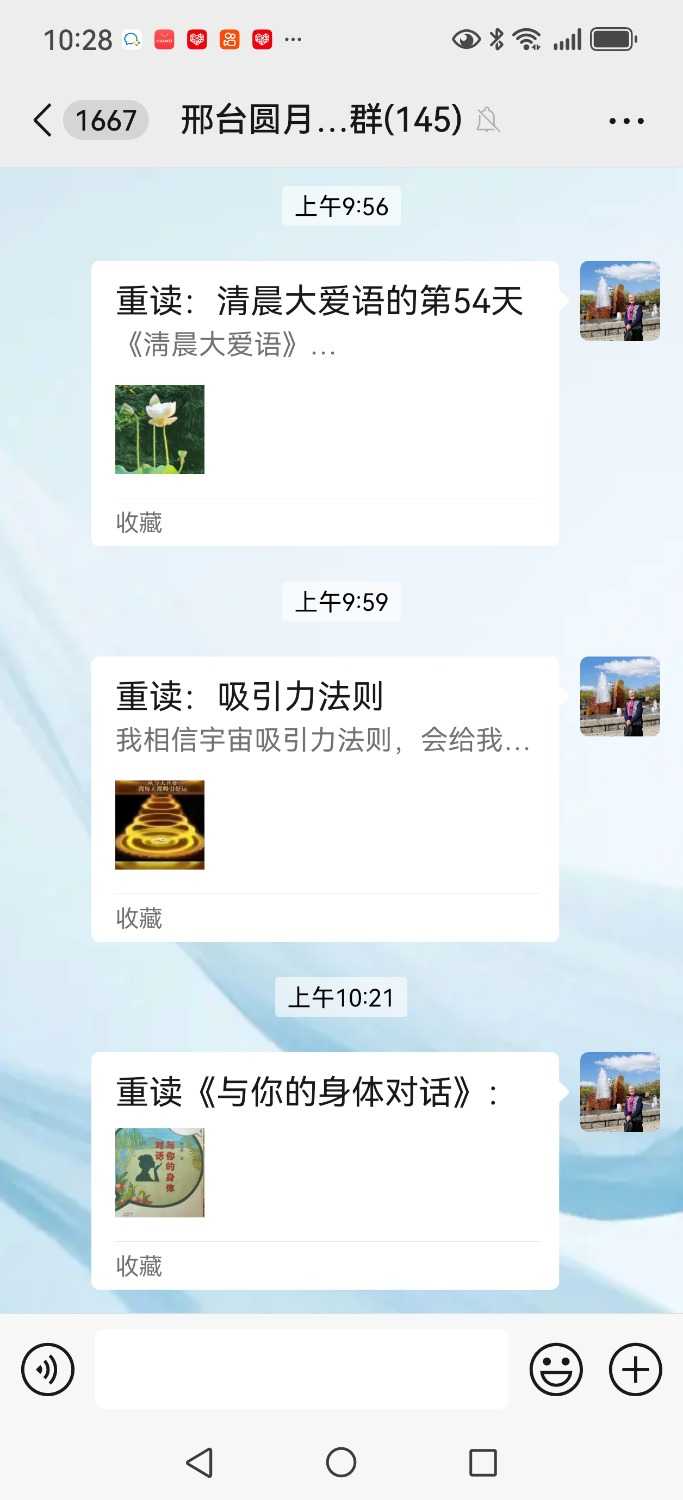Open the group chat overflow menu
Image resolution: width=683 pixels, height=1500 pixels.
627,121
